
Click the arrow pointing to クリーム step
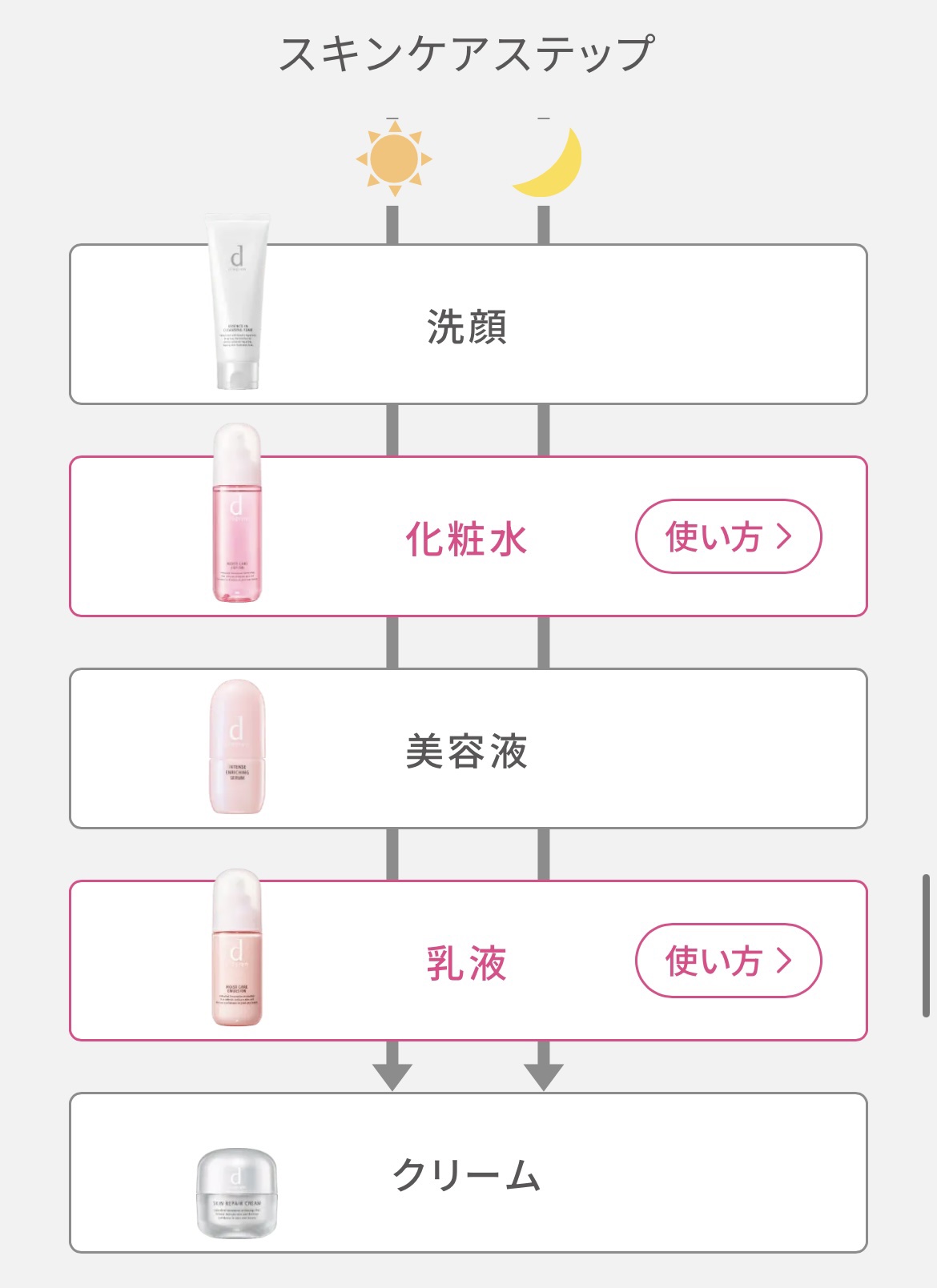[392, 1073]
